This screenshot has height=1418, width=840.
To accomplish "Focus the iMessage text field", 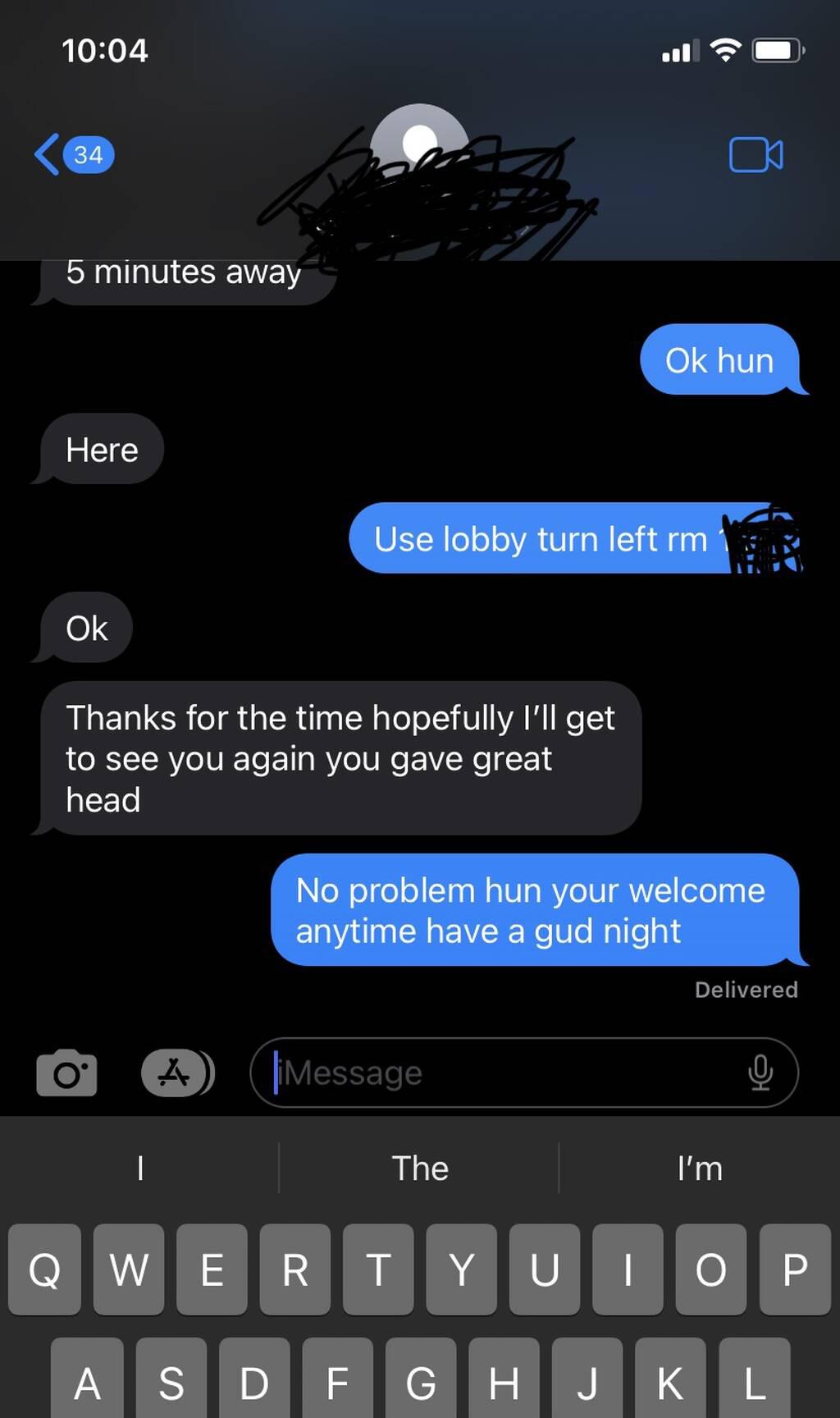I will pos(500,1073).
